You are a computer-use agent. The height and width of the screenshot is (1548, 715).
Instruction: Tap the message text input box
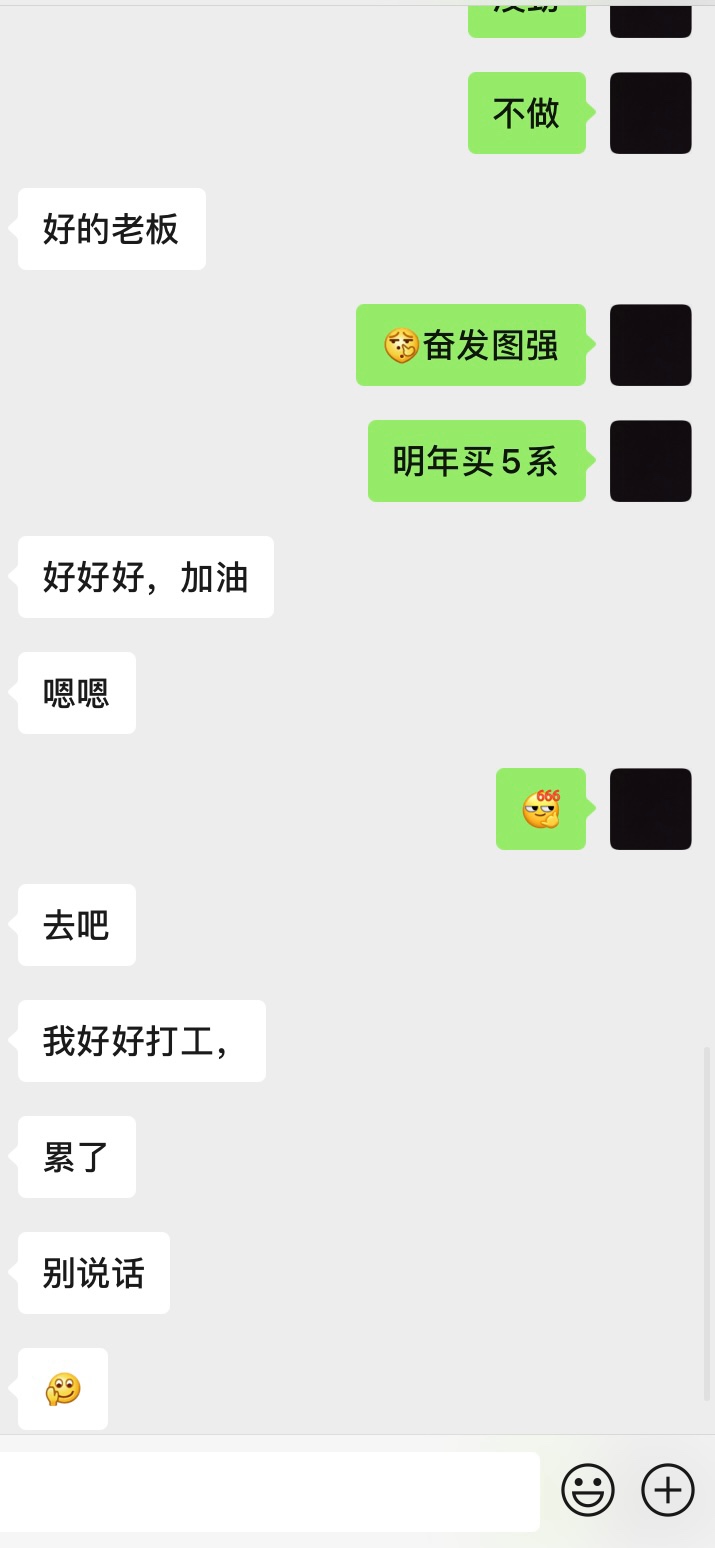(x=270, y=1491)
